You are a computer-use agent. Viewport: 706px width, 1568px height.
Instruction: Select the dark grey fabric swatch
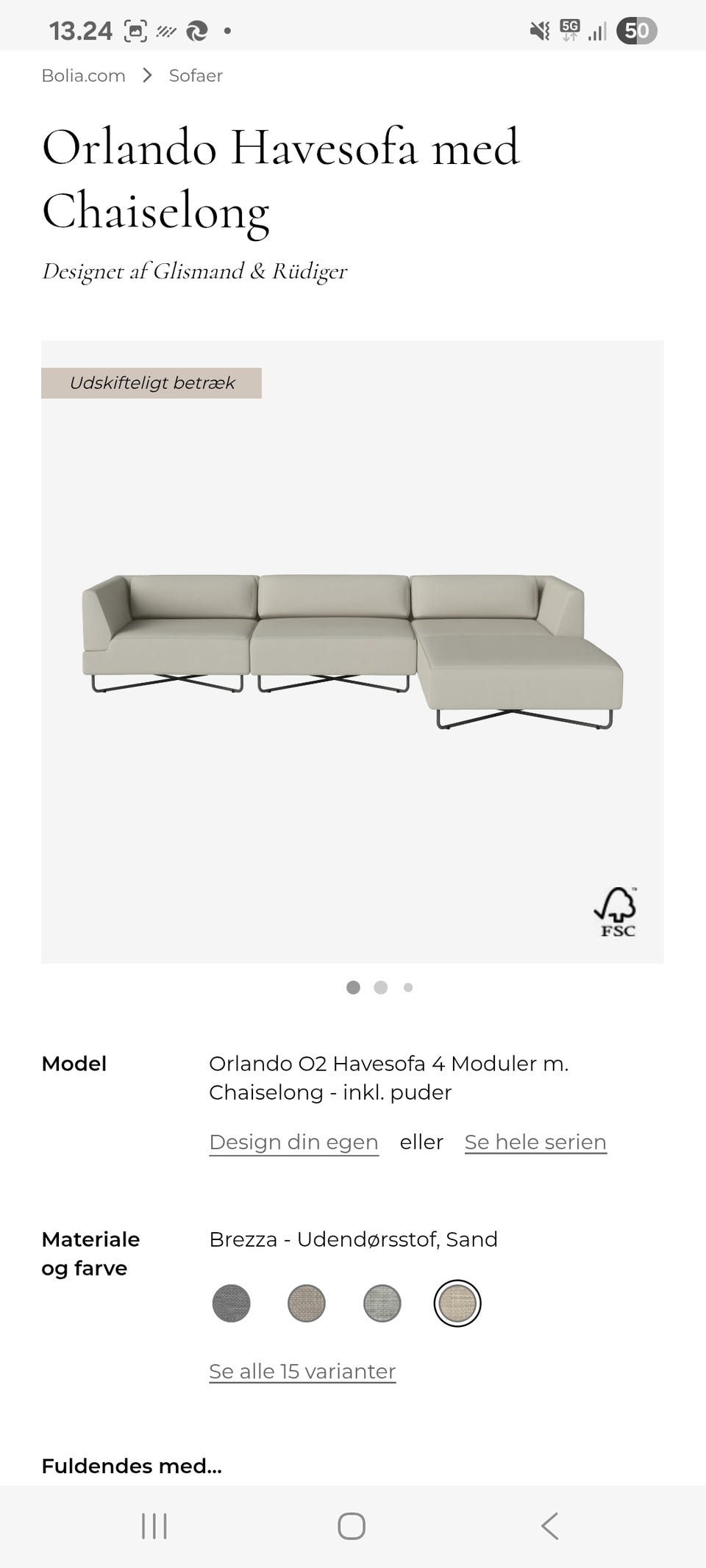[232, 1303]
